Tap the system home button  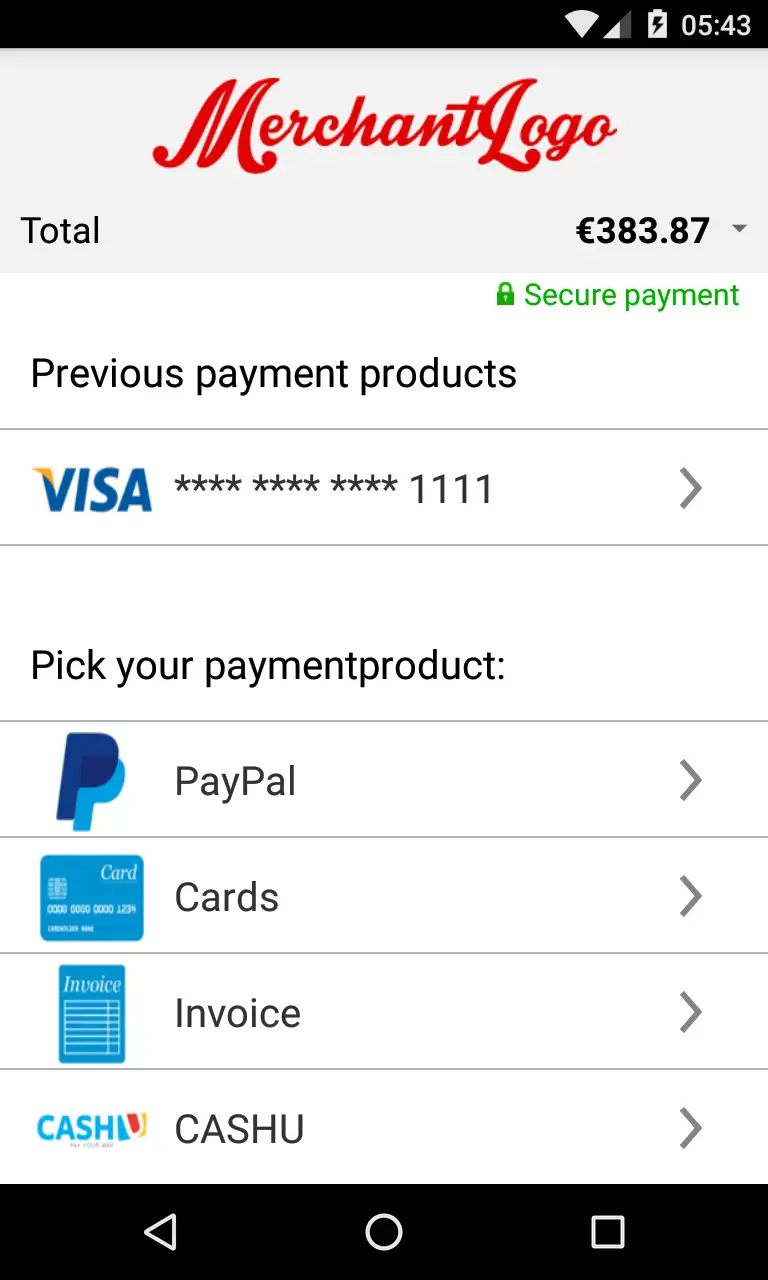point(384,1232)
